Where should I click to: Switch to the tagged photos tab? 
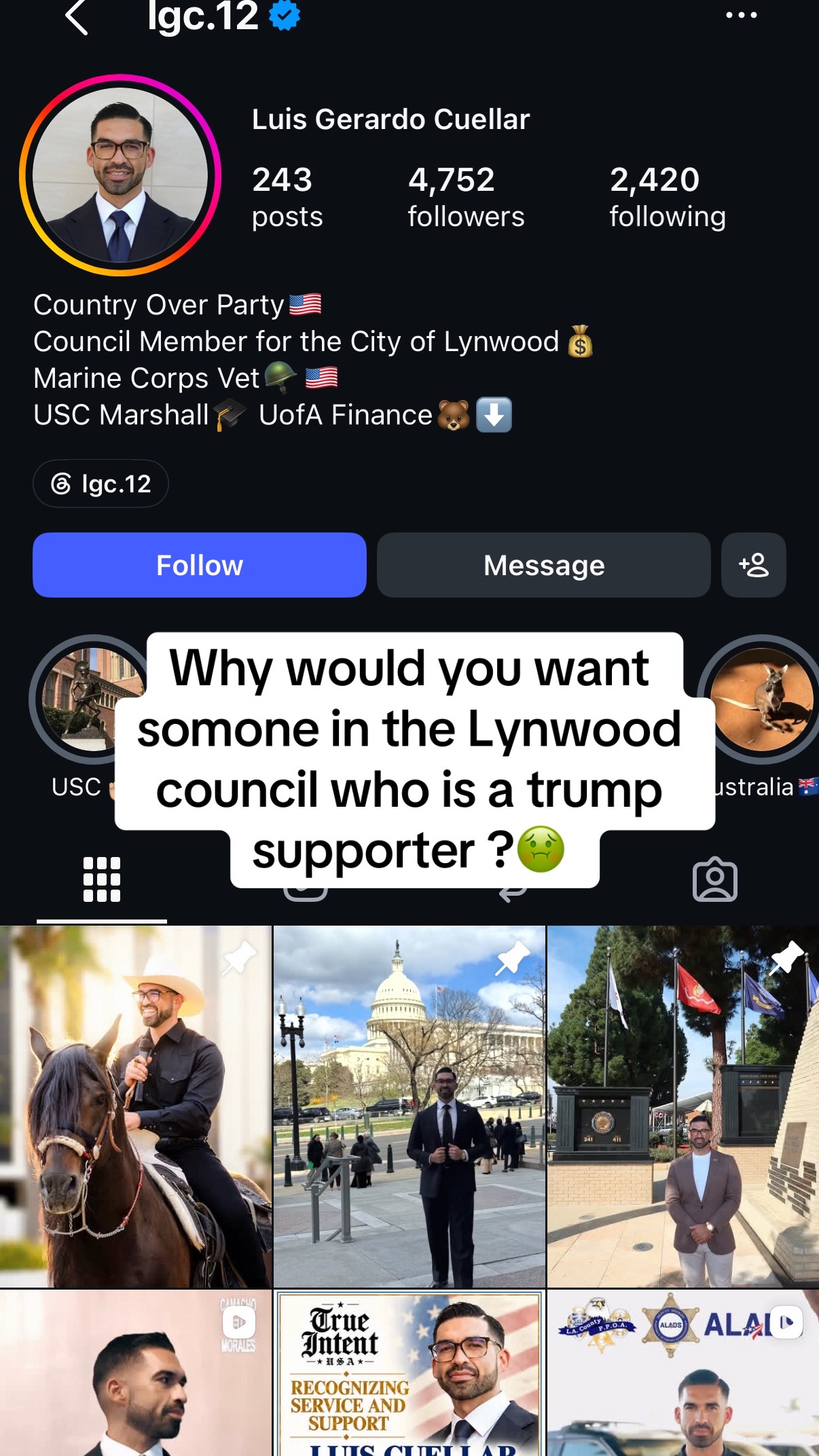(715, 880)
